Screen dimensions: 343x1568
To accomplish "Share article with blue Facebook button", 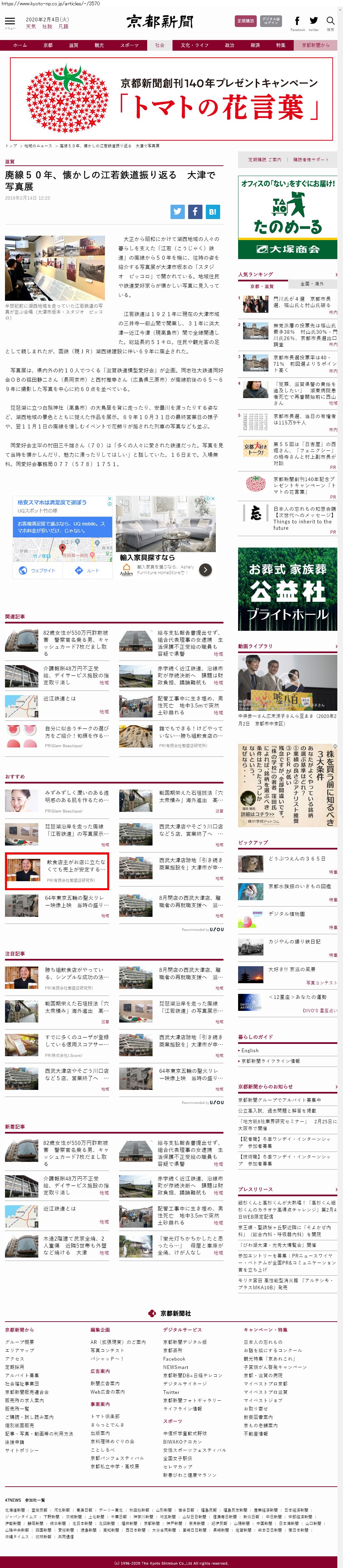I will point(194,212).
